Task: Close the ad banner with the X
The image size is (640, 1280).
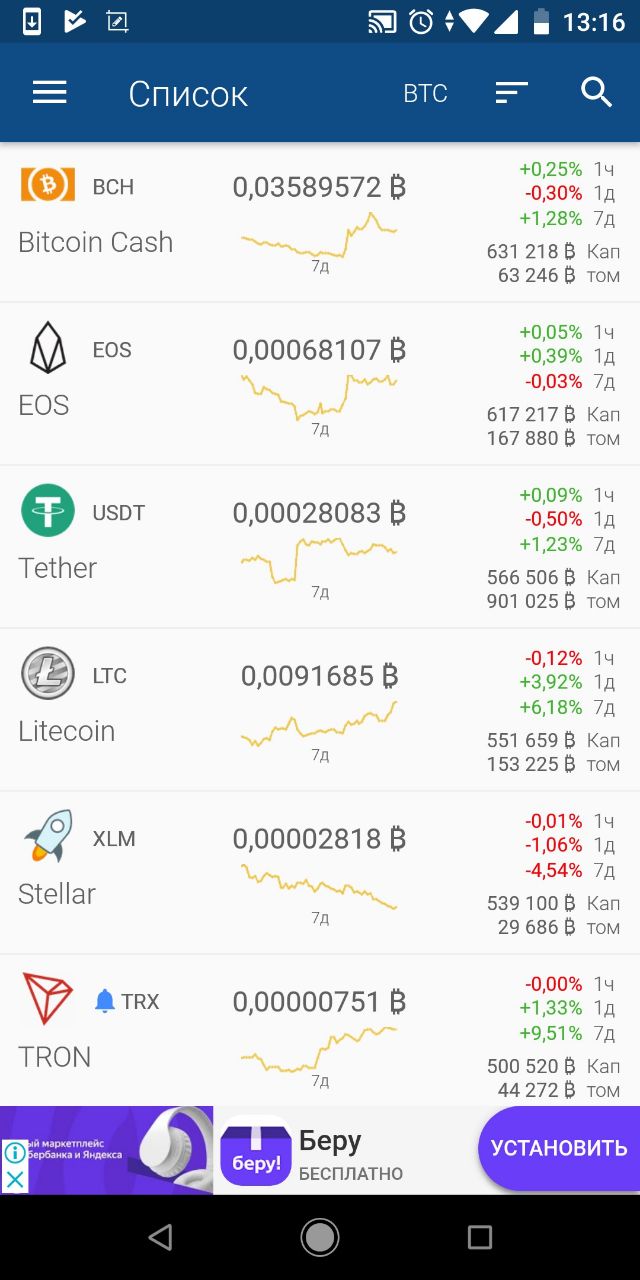Action: click(14, 1180)
